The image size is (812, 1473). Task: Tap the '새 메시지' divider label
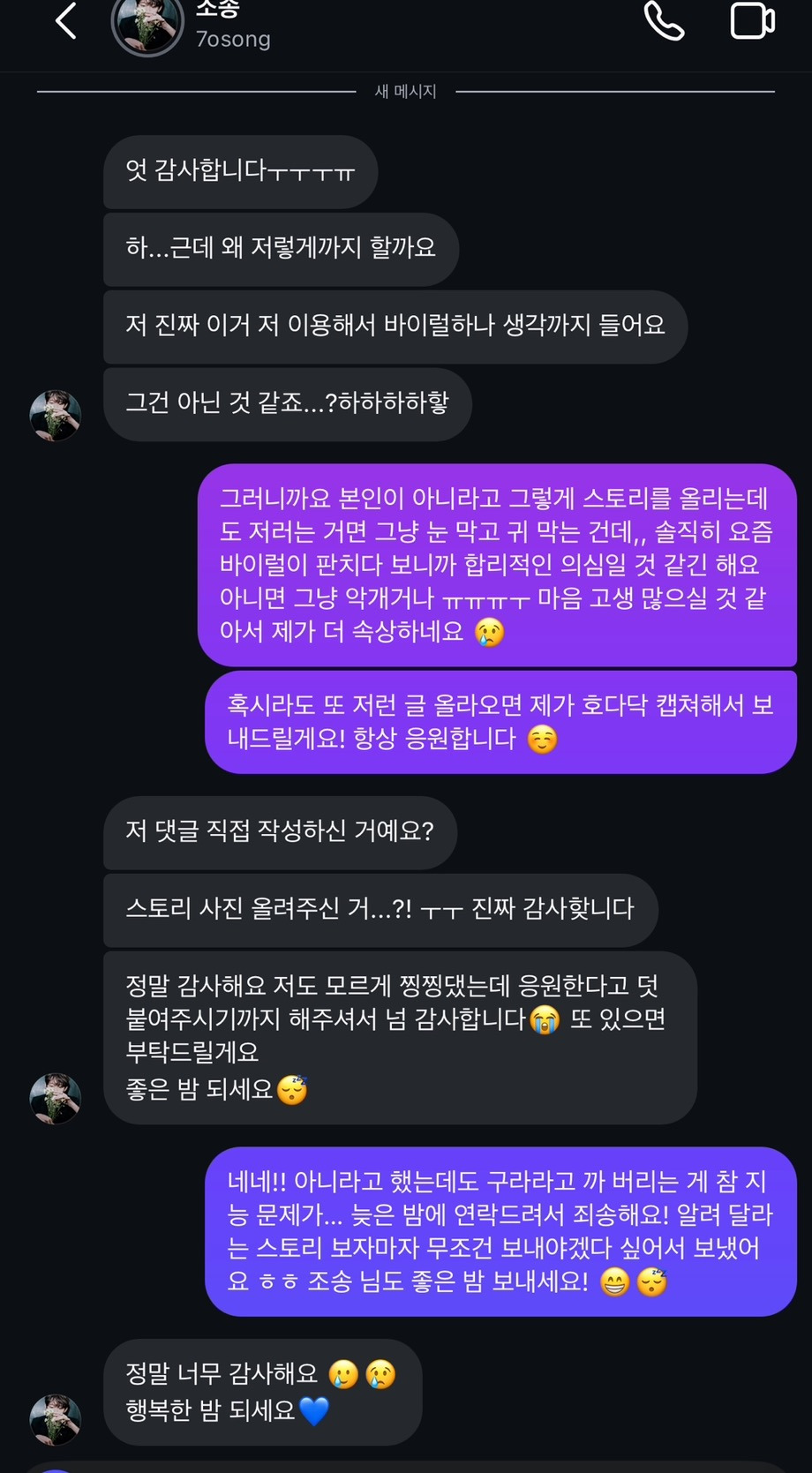(406, 90)
